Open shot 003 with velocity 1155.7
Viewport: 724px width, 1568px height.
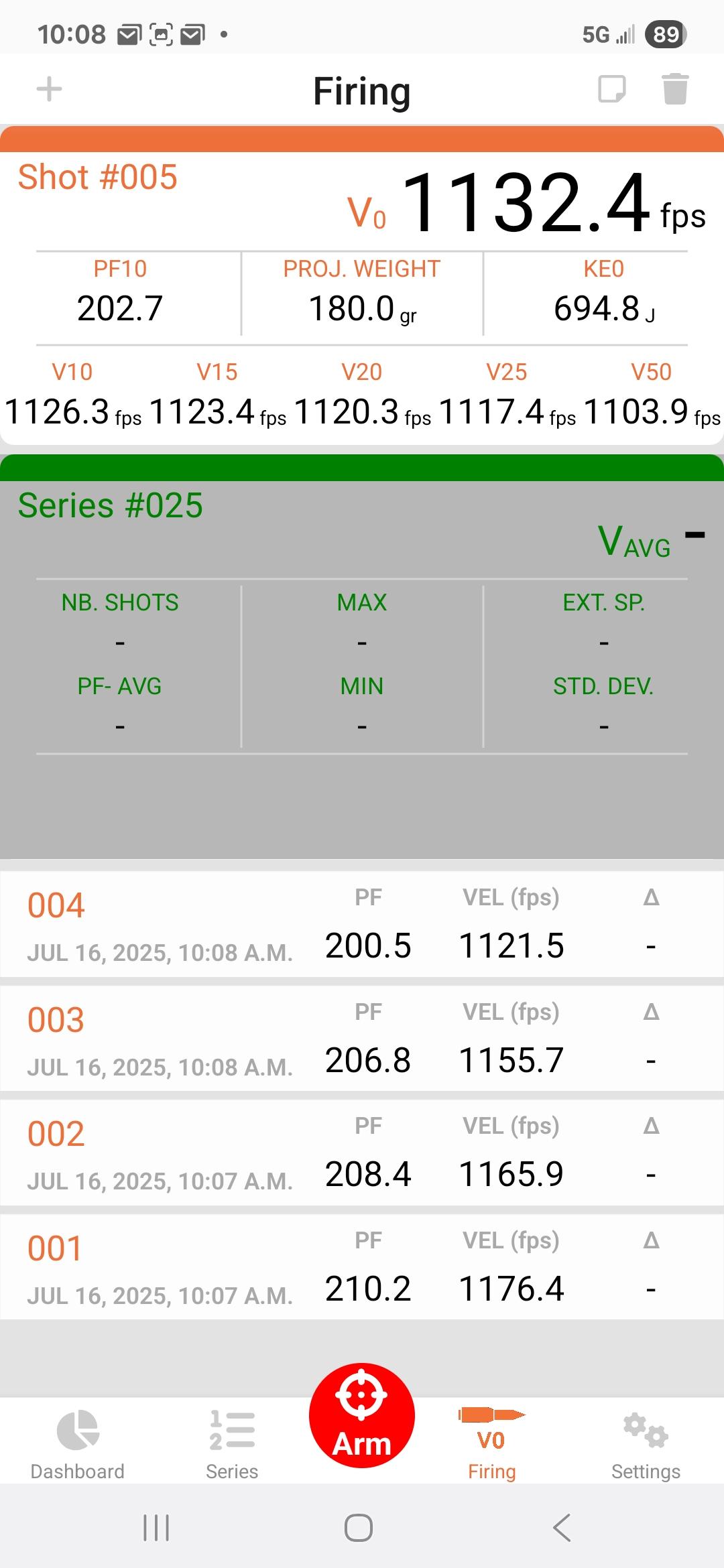[x=362, y=1039]
